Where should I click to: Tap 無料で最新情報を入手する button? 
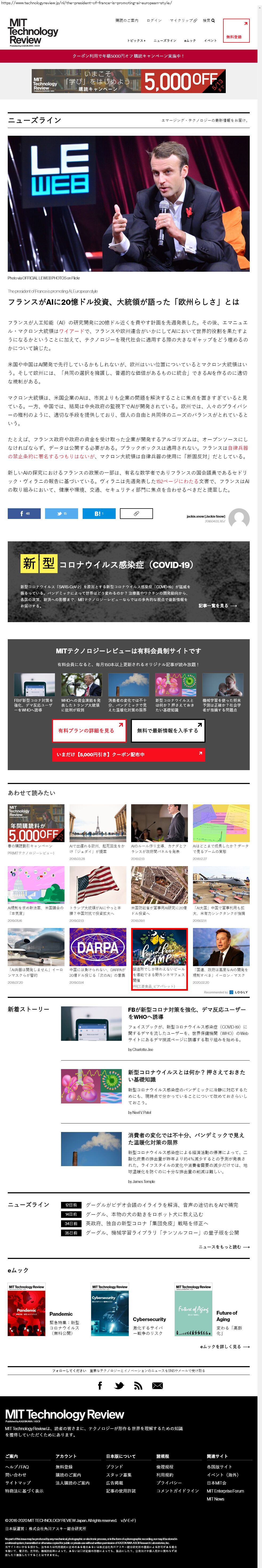168,730
